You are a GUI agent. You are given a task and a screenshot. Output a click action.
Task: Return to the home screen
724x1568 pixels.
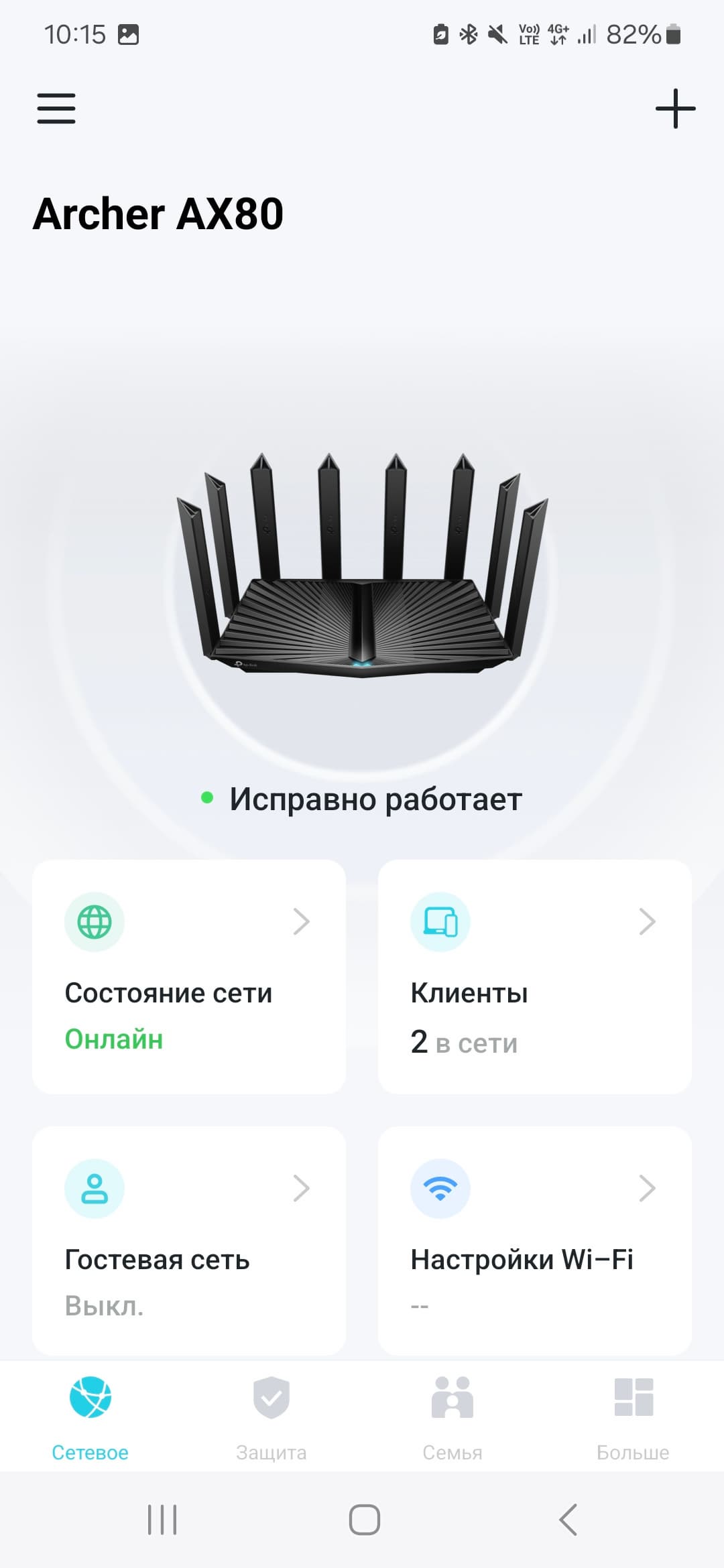364,1520
